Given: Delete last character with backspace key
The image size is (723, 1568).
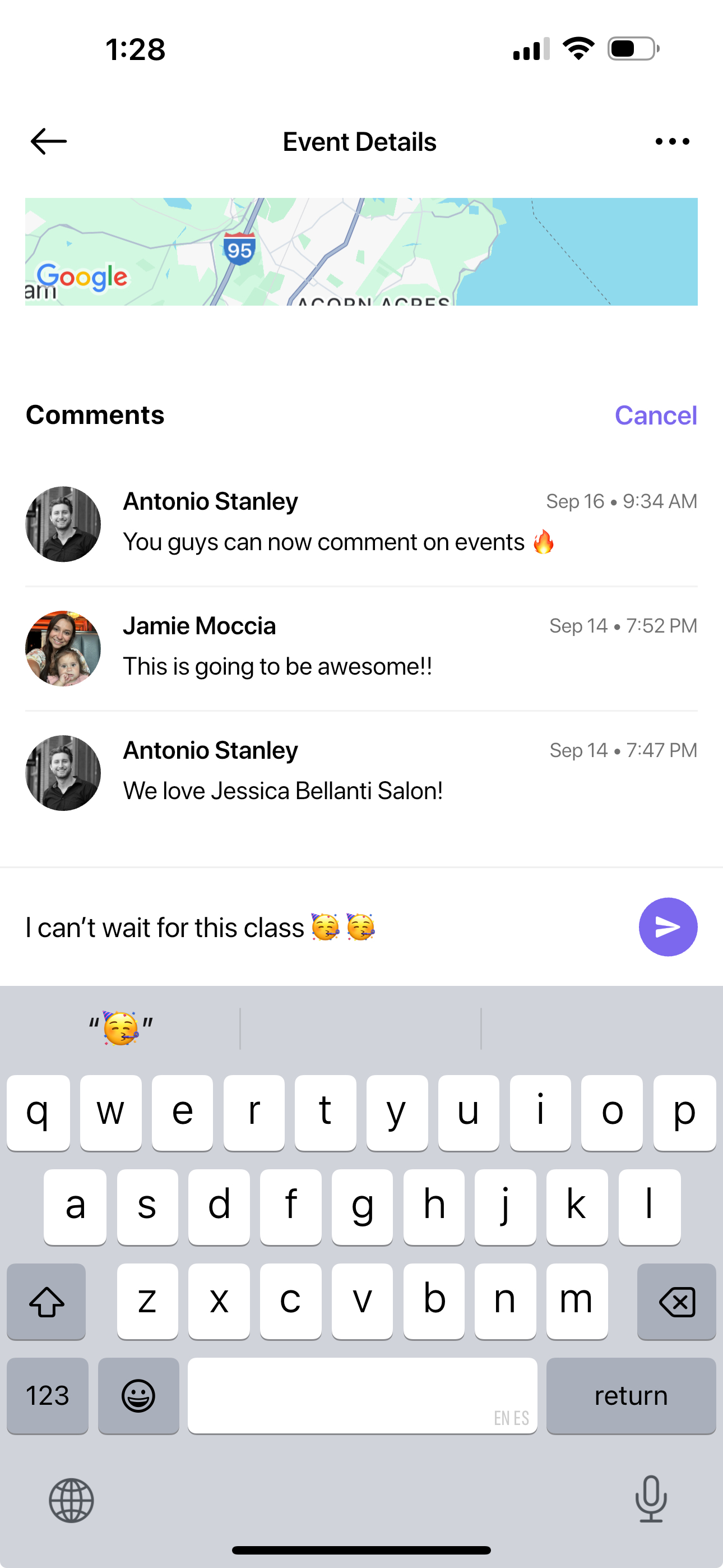Looking at the screenshot, I should pyautogui.click(x=676, y=1302).
